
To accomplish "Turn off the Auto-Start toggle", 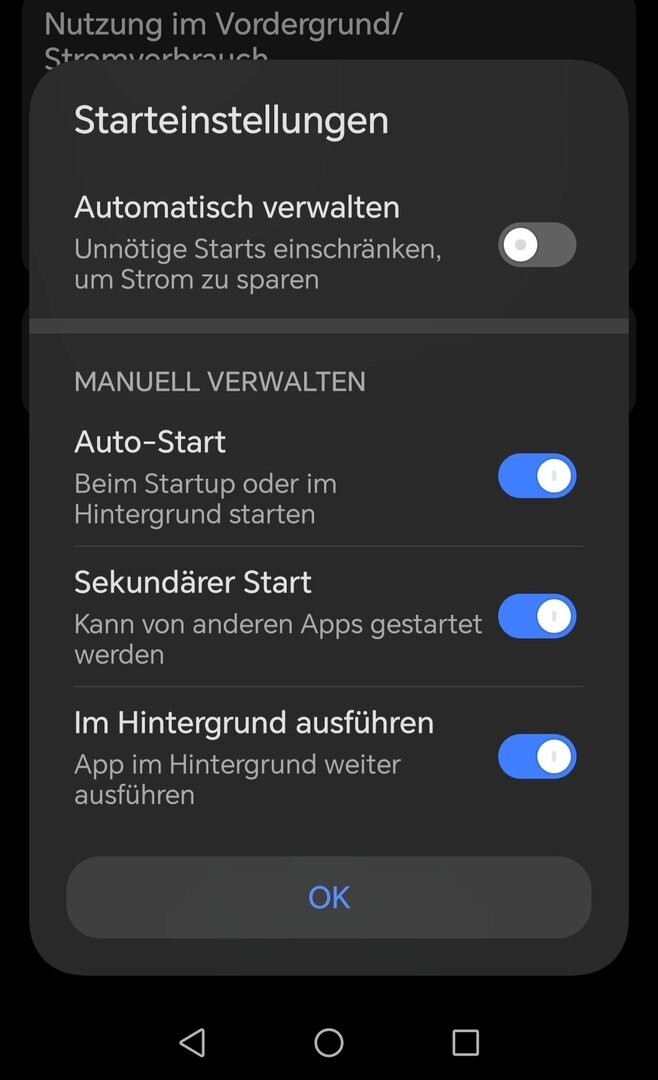I will click(x=537, y=476).
